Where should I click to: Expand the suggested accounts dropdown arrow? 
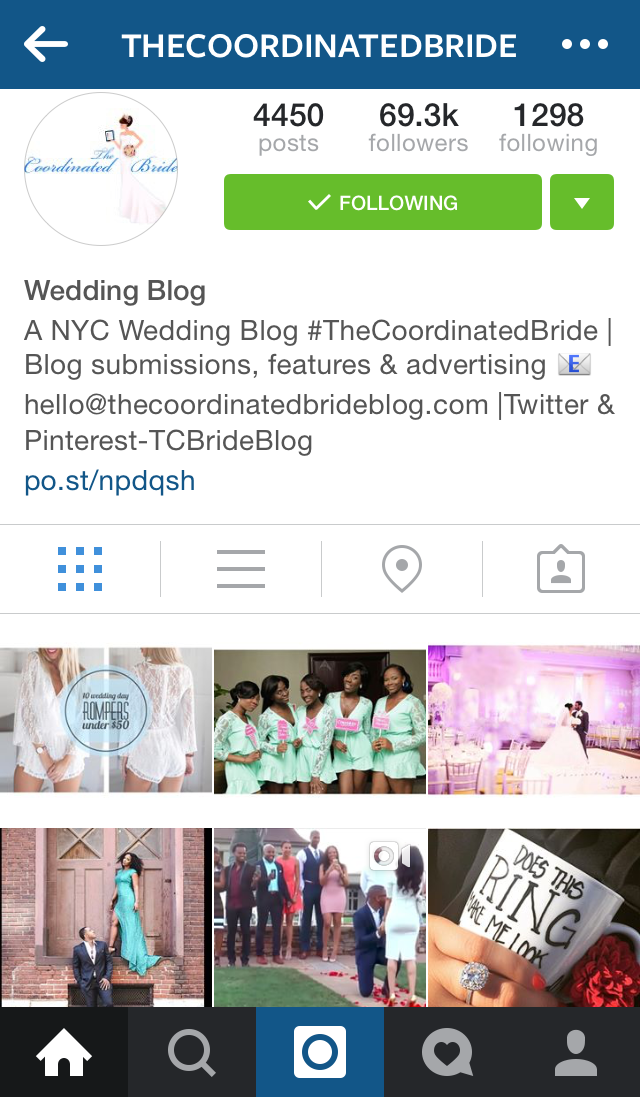point(582,202)
